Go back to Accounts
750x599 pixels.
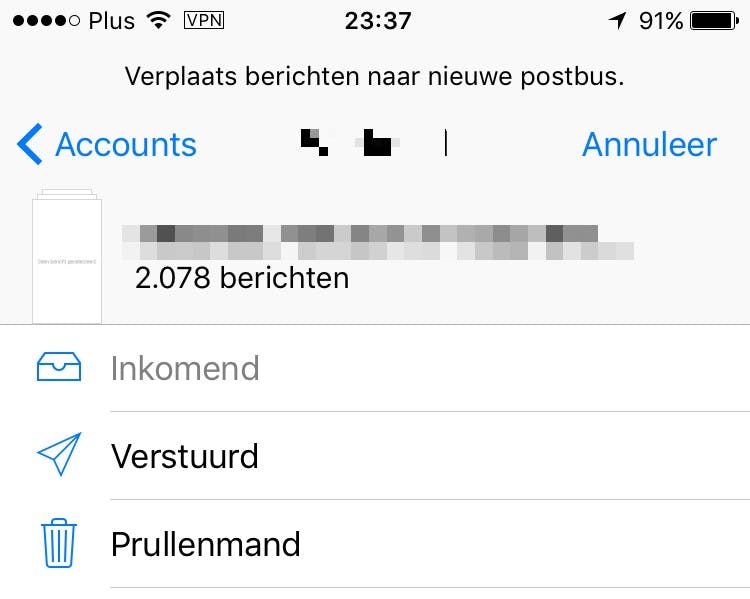click(108, 145)
